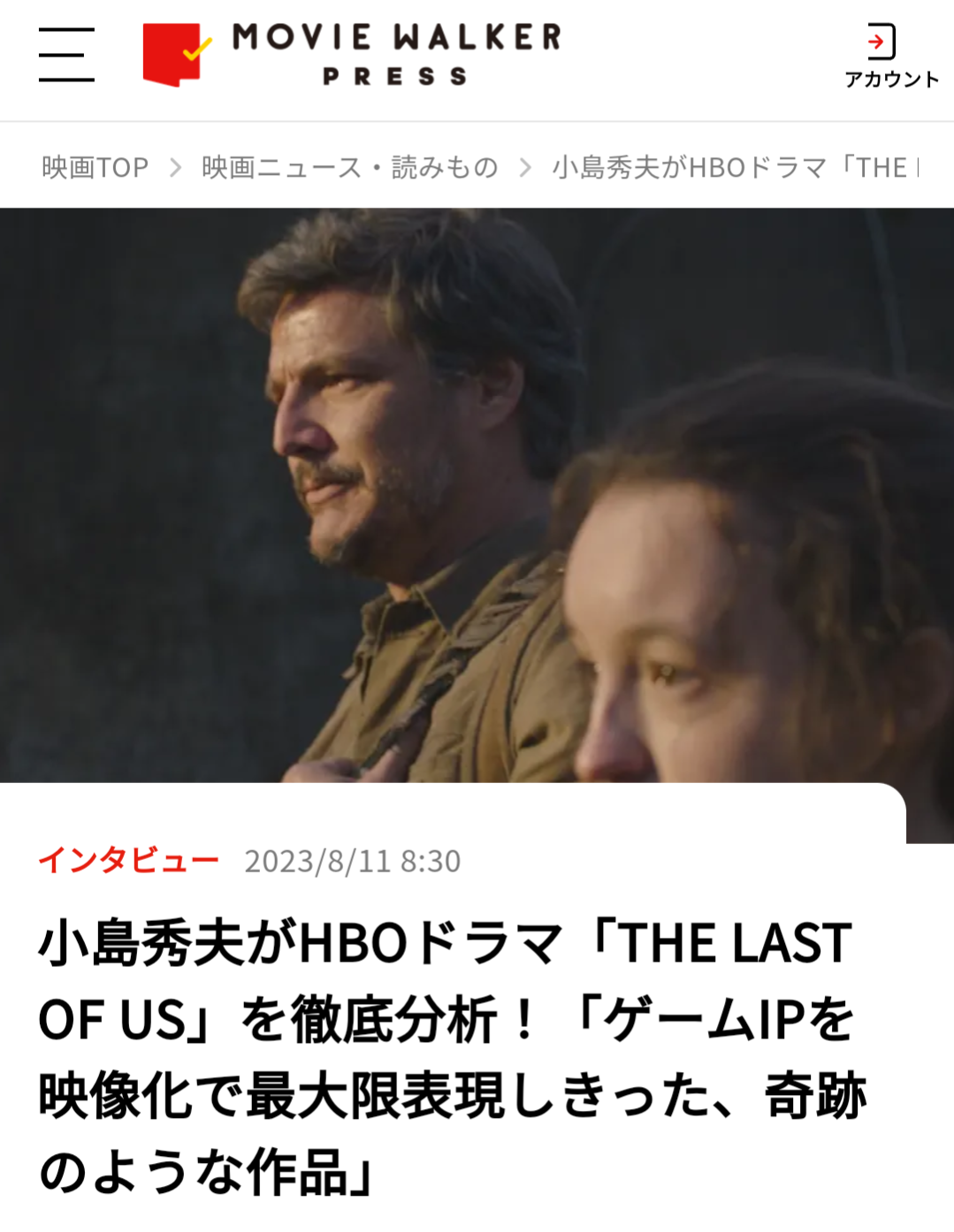Open 映画ニュース・読みもの breadcrumb
Screen dimensions: 954x1232
tap(350, 167)
